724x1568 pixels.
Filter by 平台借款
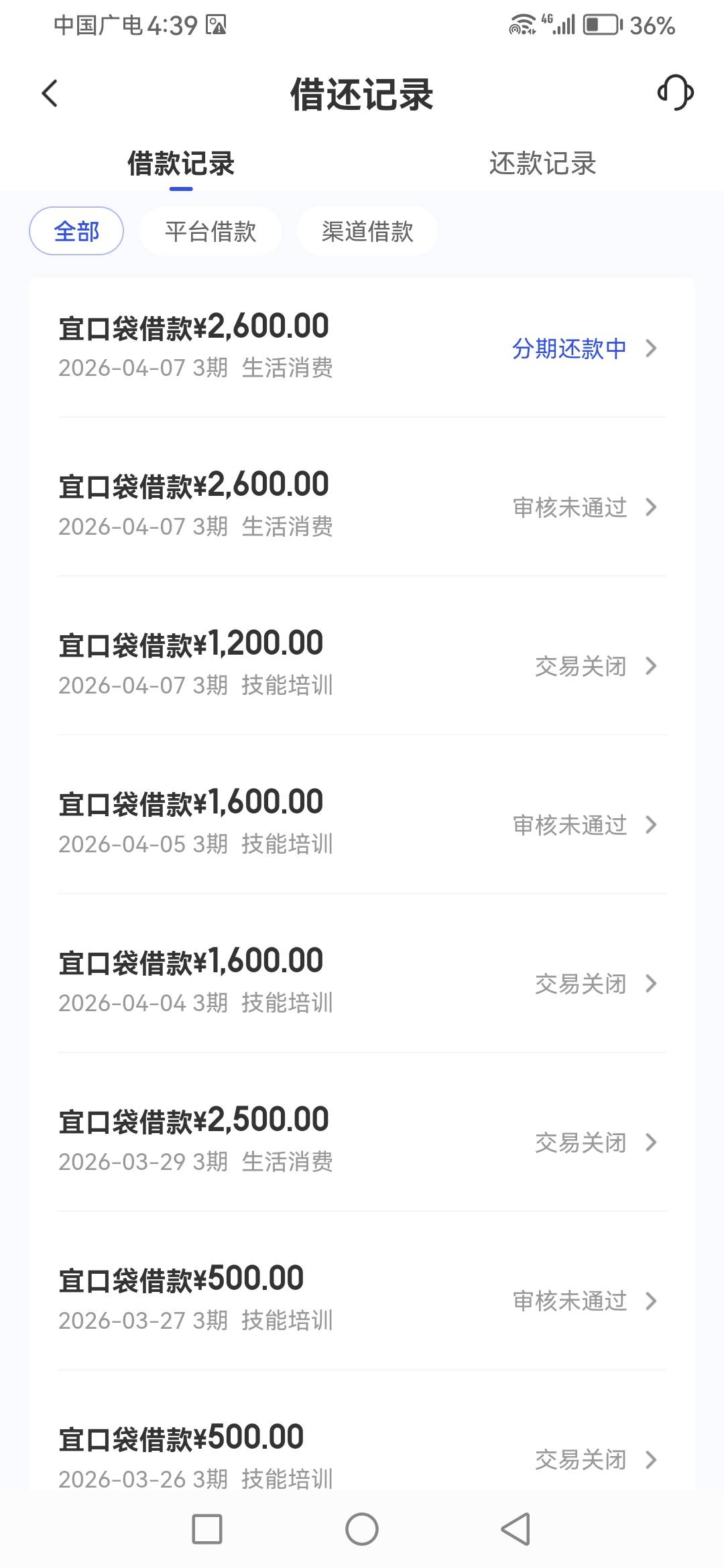(x=210, y=232)
